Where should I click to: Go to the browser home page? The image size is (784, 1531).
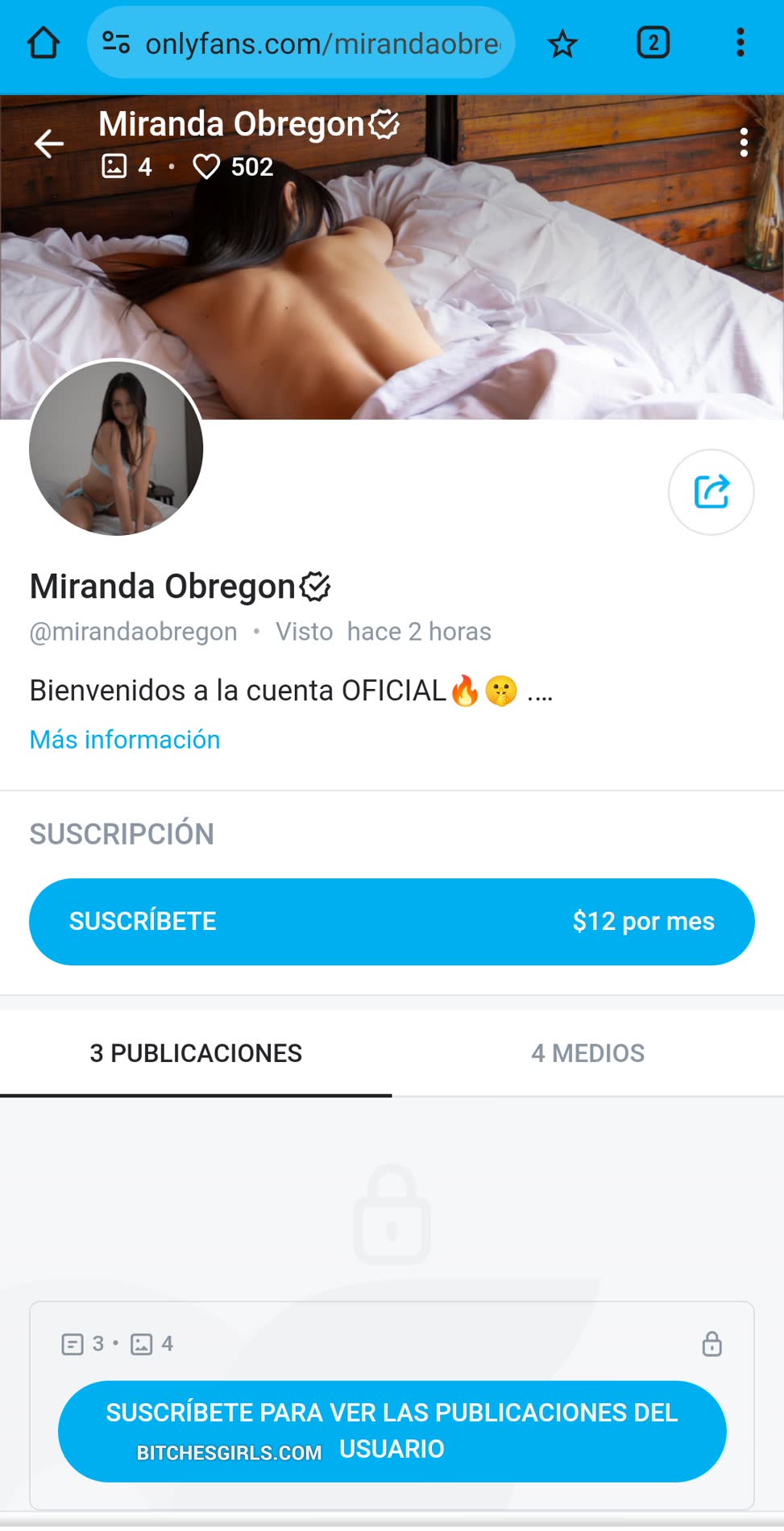click(44, 44)
